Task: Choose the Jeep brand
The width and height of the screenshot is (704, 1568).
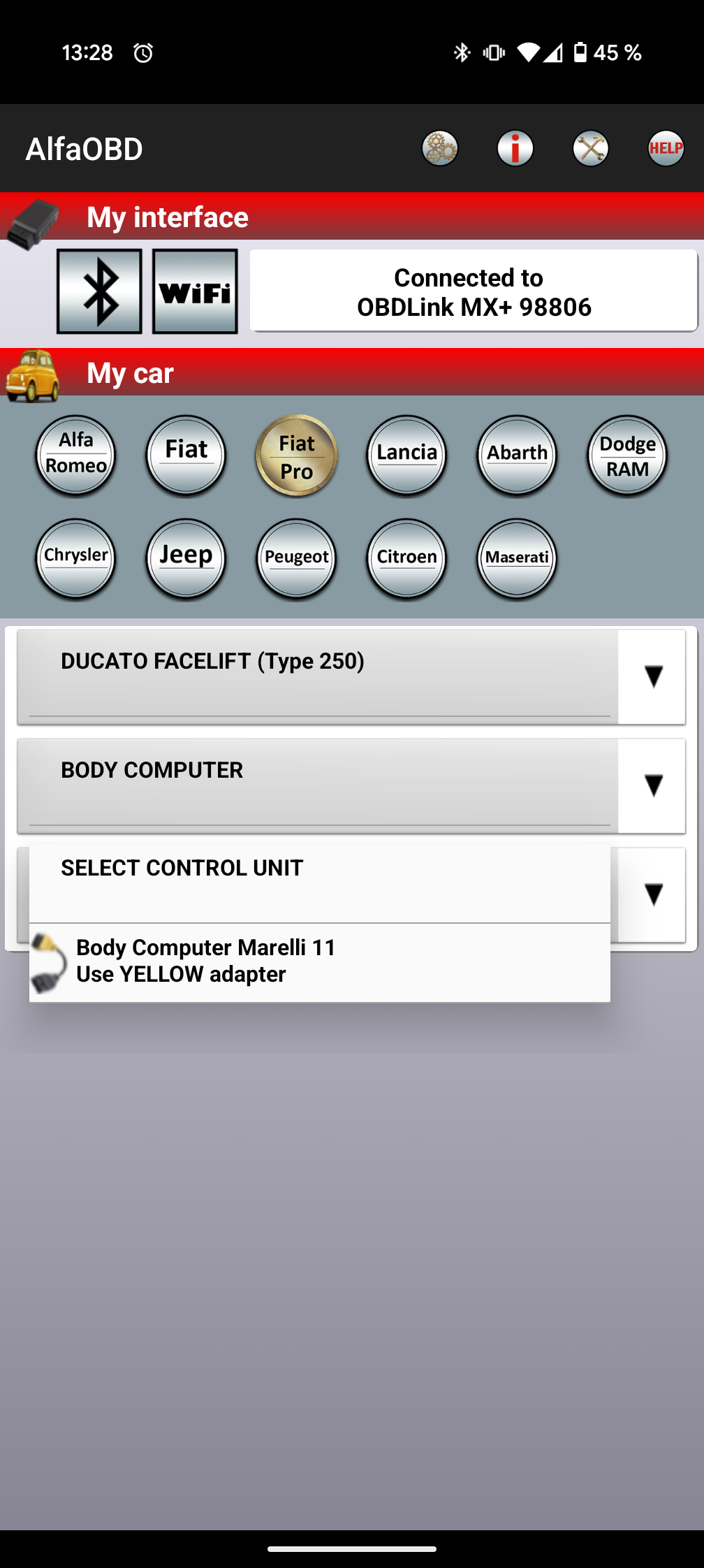Action: click(x=186, y=559)
